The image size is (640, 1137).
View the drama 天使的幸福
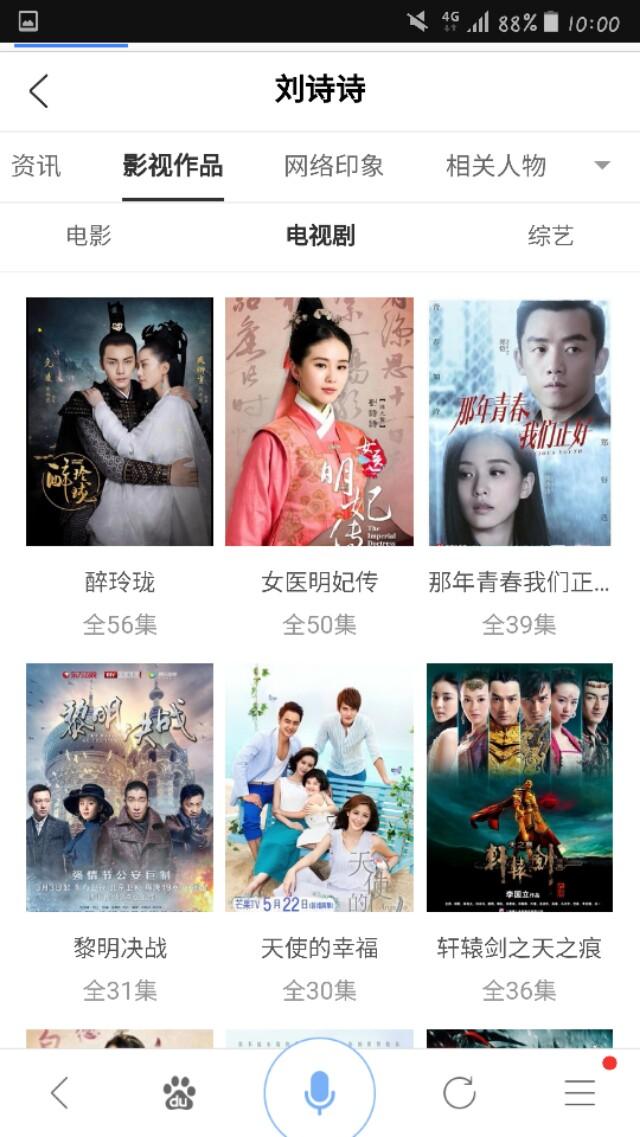pyautogui.click(x=319, y=788)
